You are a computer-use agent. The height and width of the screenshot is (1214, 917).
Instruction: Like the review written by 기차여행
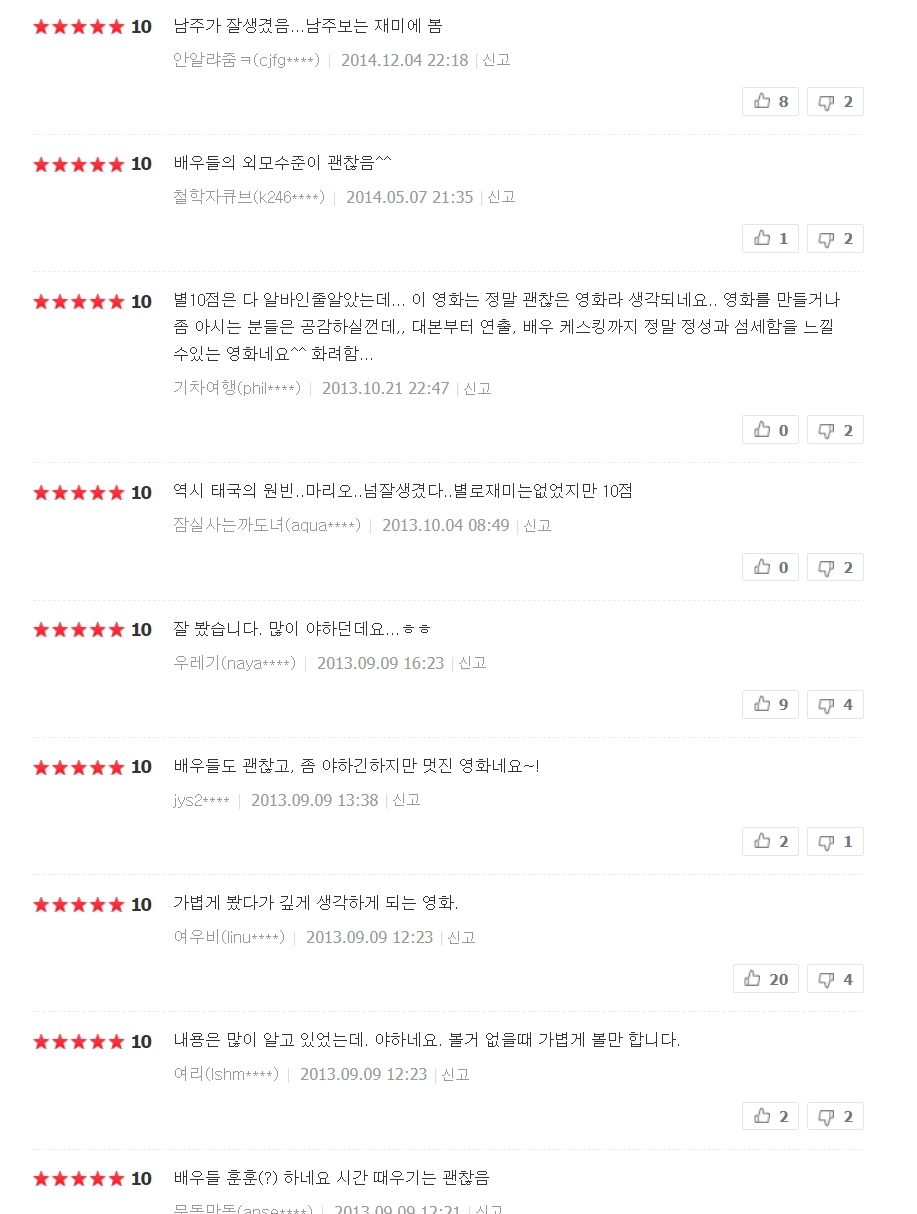770,430
